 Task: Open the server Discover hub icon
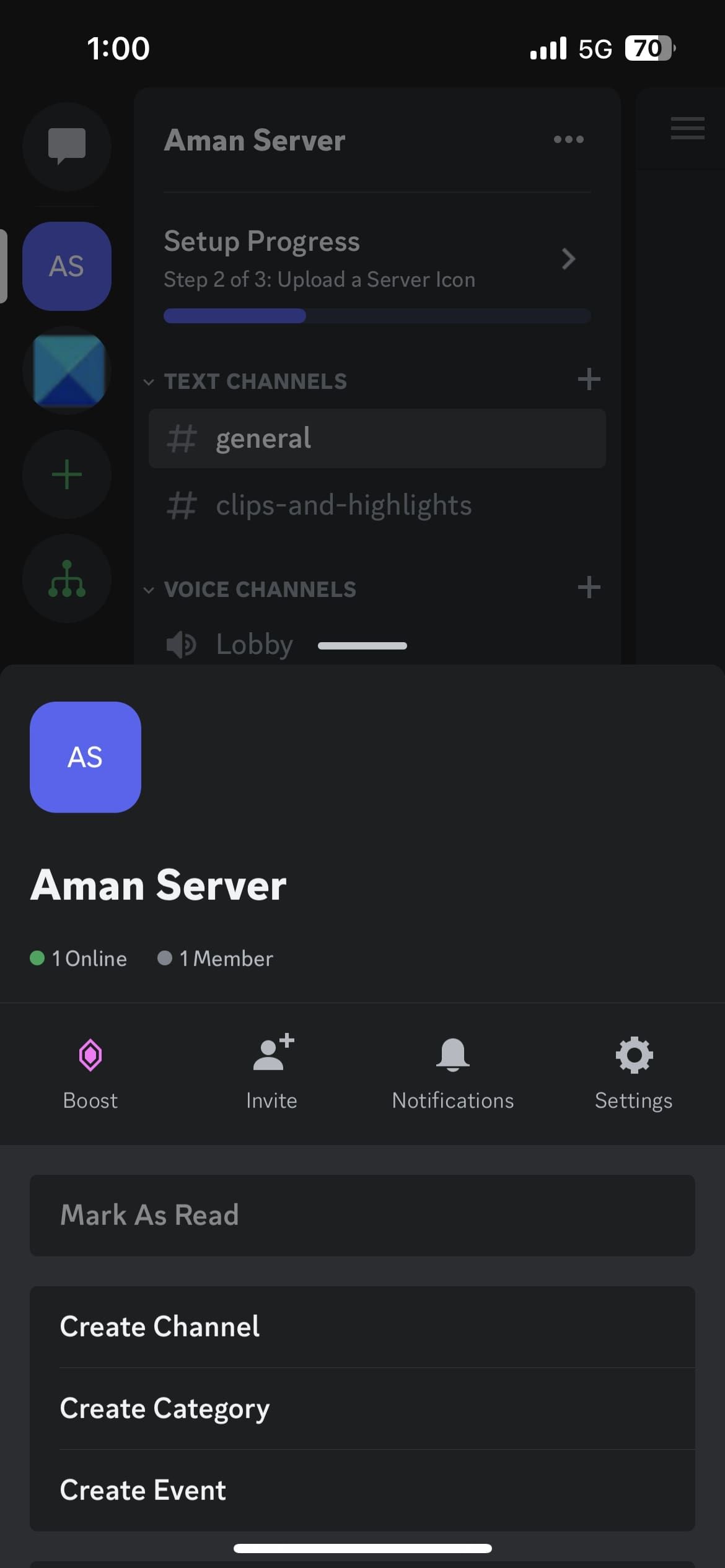click(66, 578)
